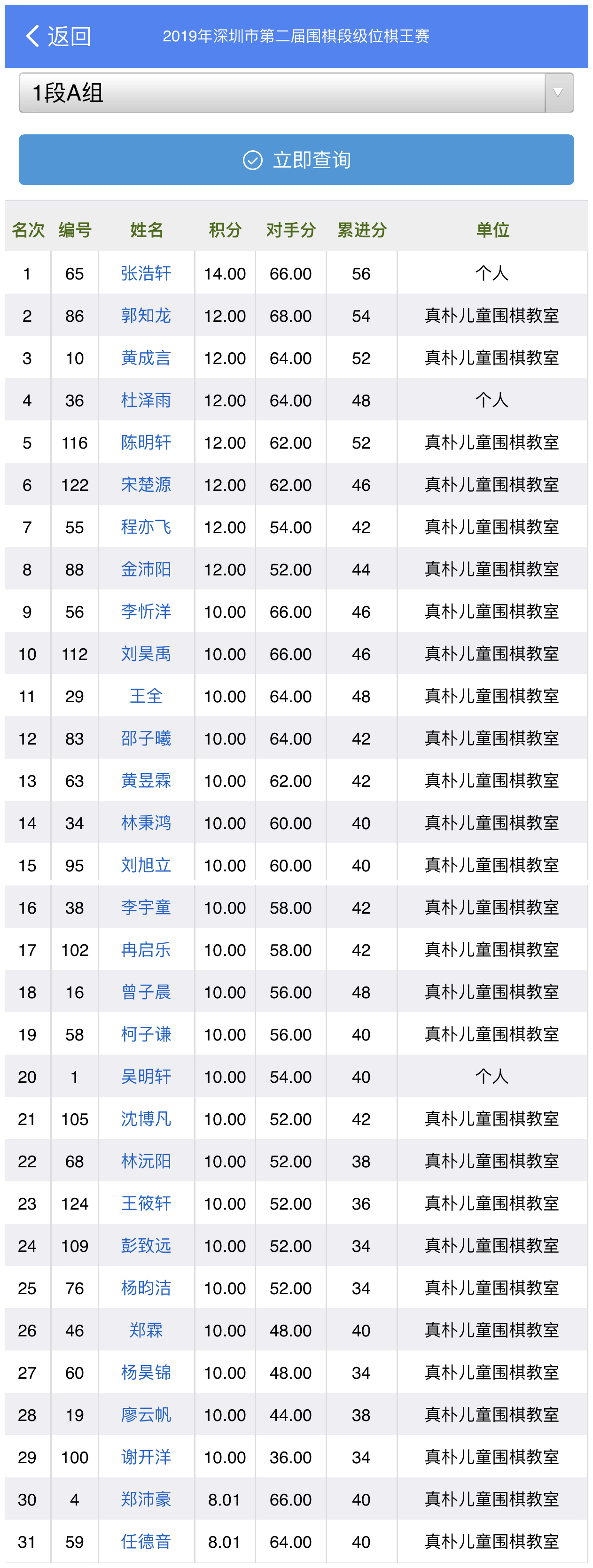View player 郑霖's record
Screen dimensions: 593x1568
[x=146, y=1331]
